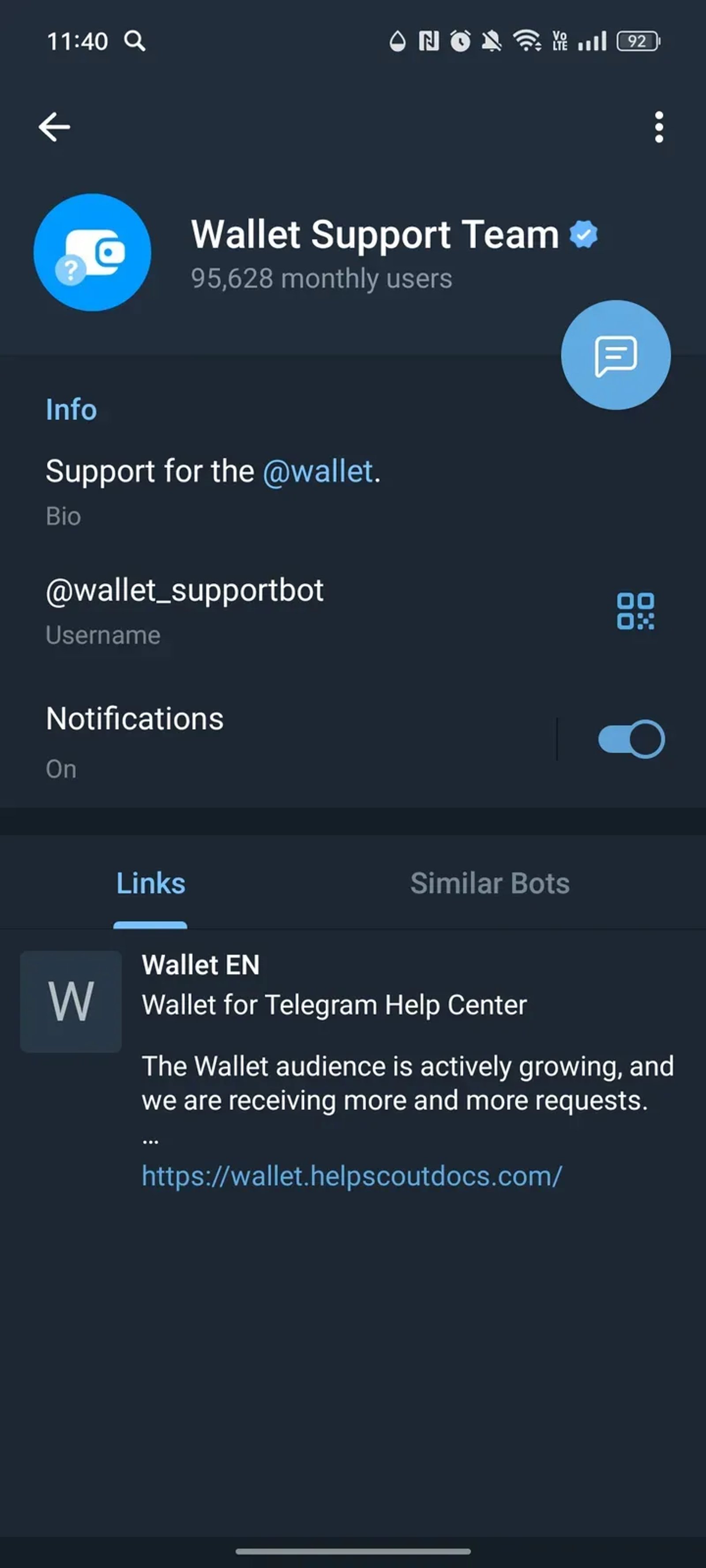Viewport: 706px width, 1568px height.
Task: Open the battery level indicator
Action: [637, 41]
